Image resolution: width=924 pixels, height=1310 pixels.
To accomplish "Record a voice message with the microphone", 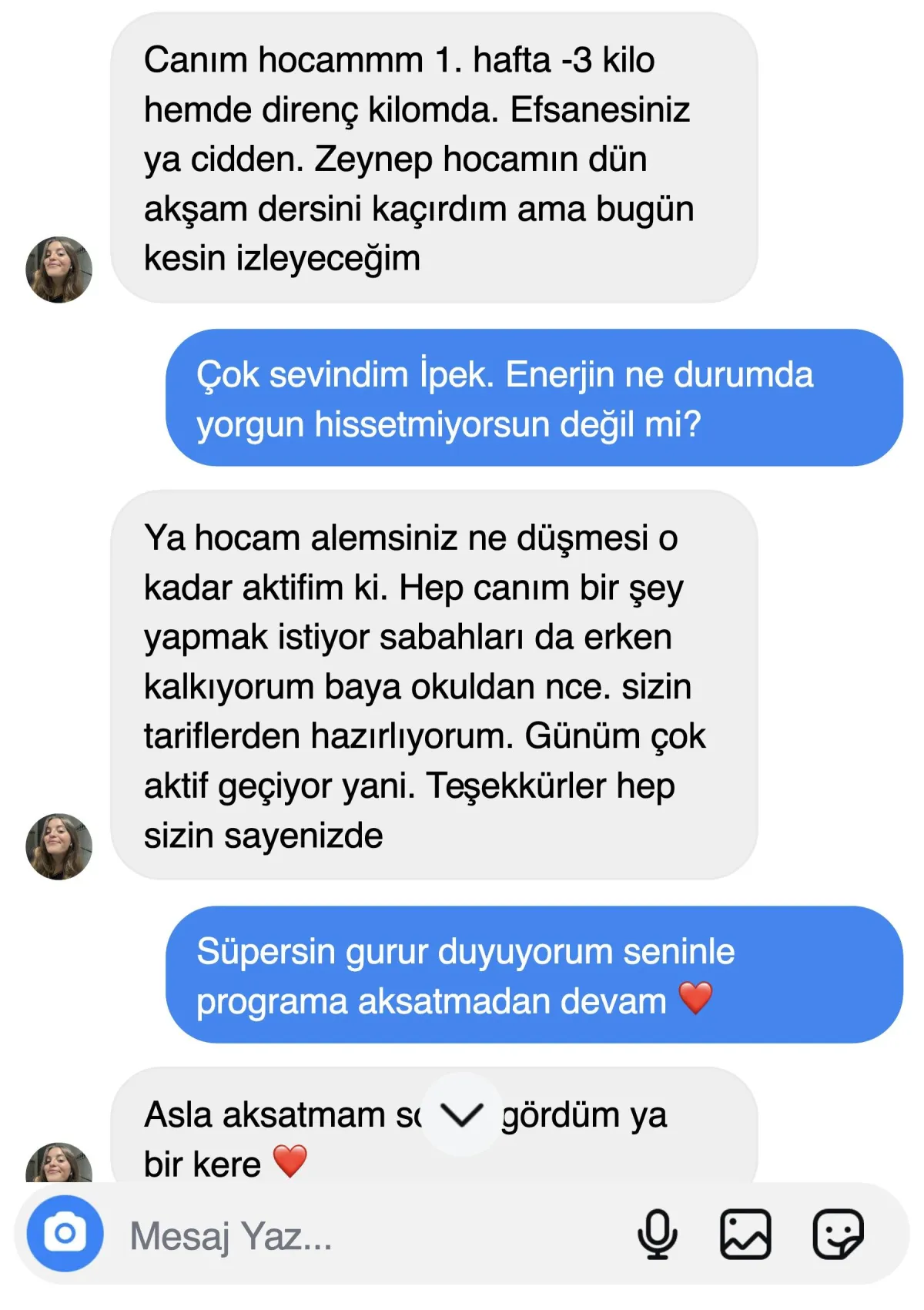I will pyautogui.click(x=657, y=1234).
